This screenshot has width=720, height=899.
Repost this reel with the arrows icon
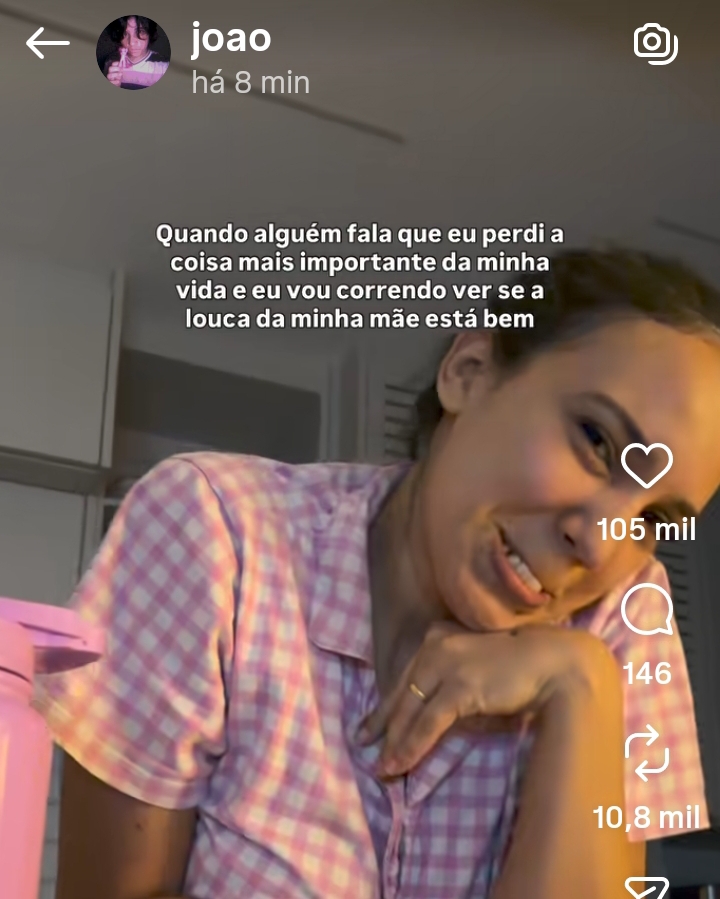point(646,755)
